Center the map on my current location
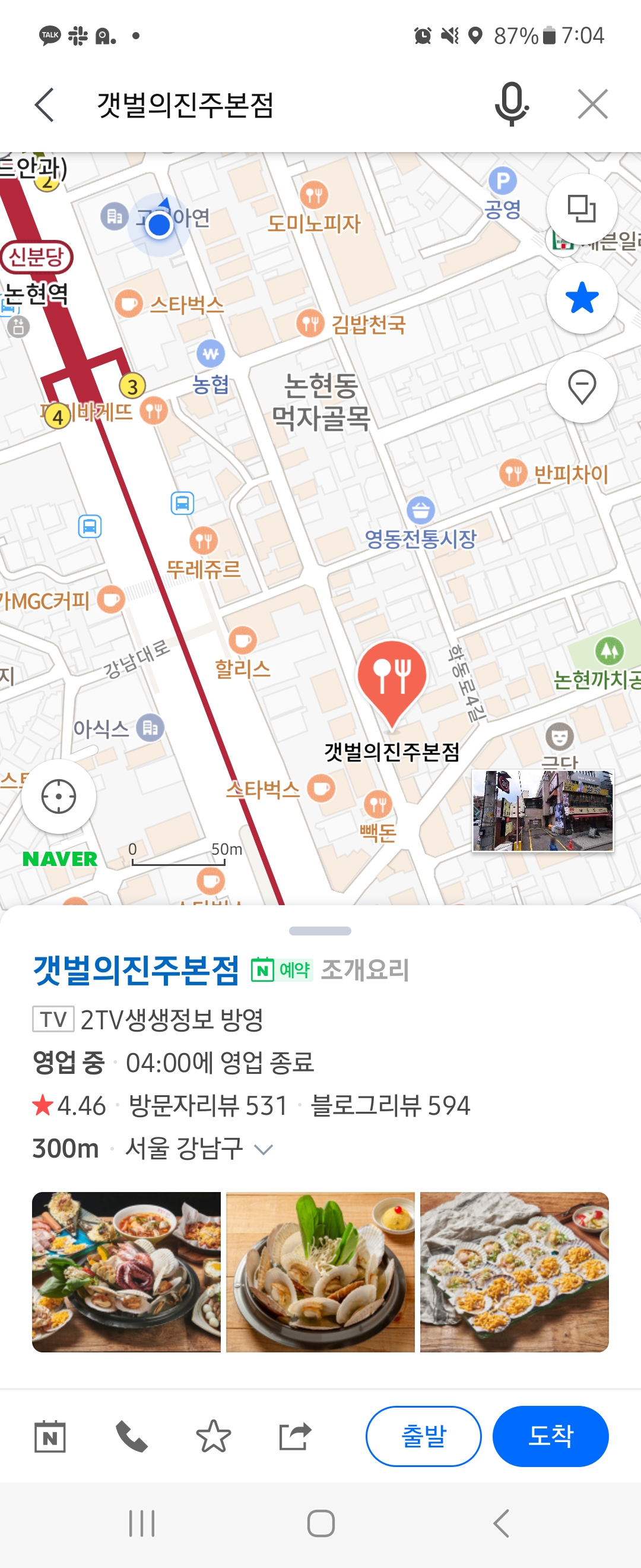This screenshot has height=1568, width=641. [58, 796]
